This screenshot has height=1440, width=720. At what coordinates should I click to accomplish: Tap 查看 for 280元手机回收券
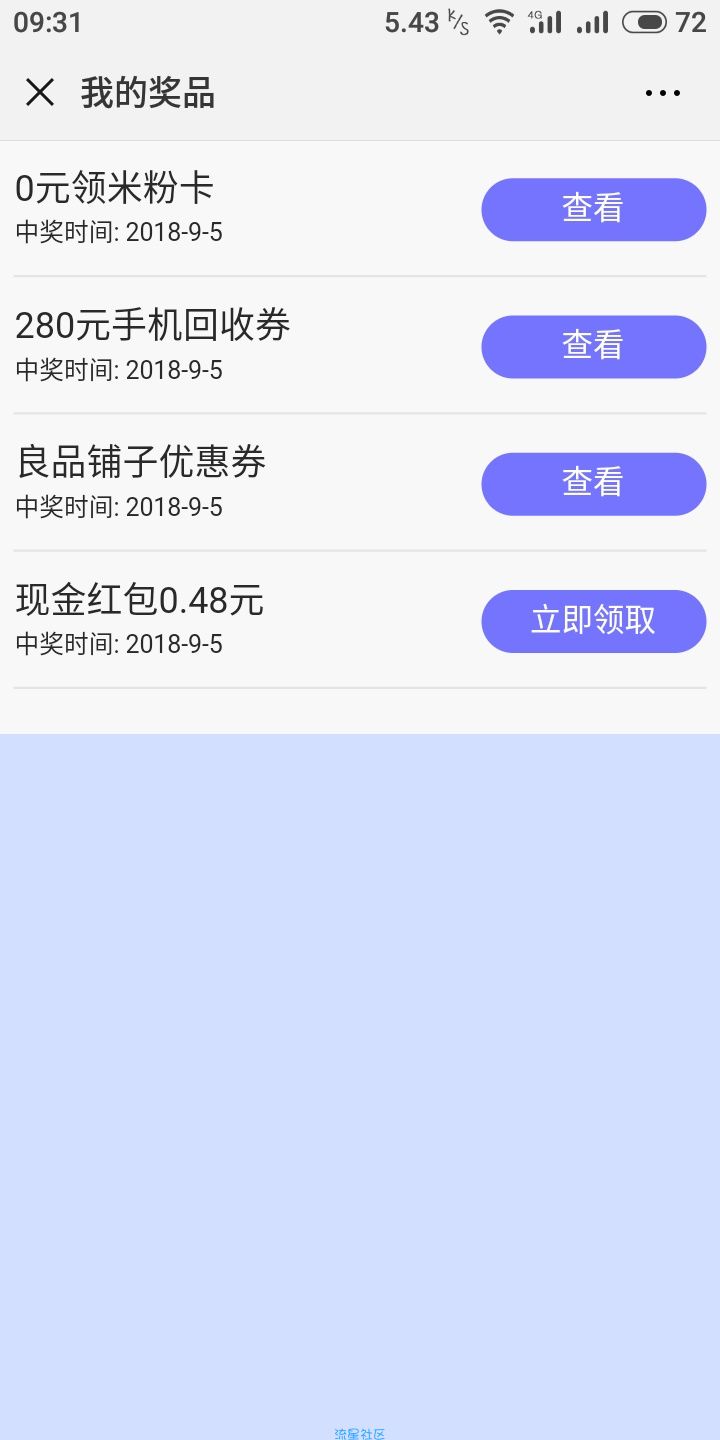(594, 346)
